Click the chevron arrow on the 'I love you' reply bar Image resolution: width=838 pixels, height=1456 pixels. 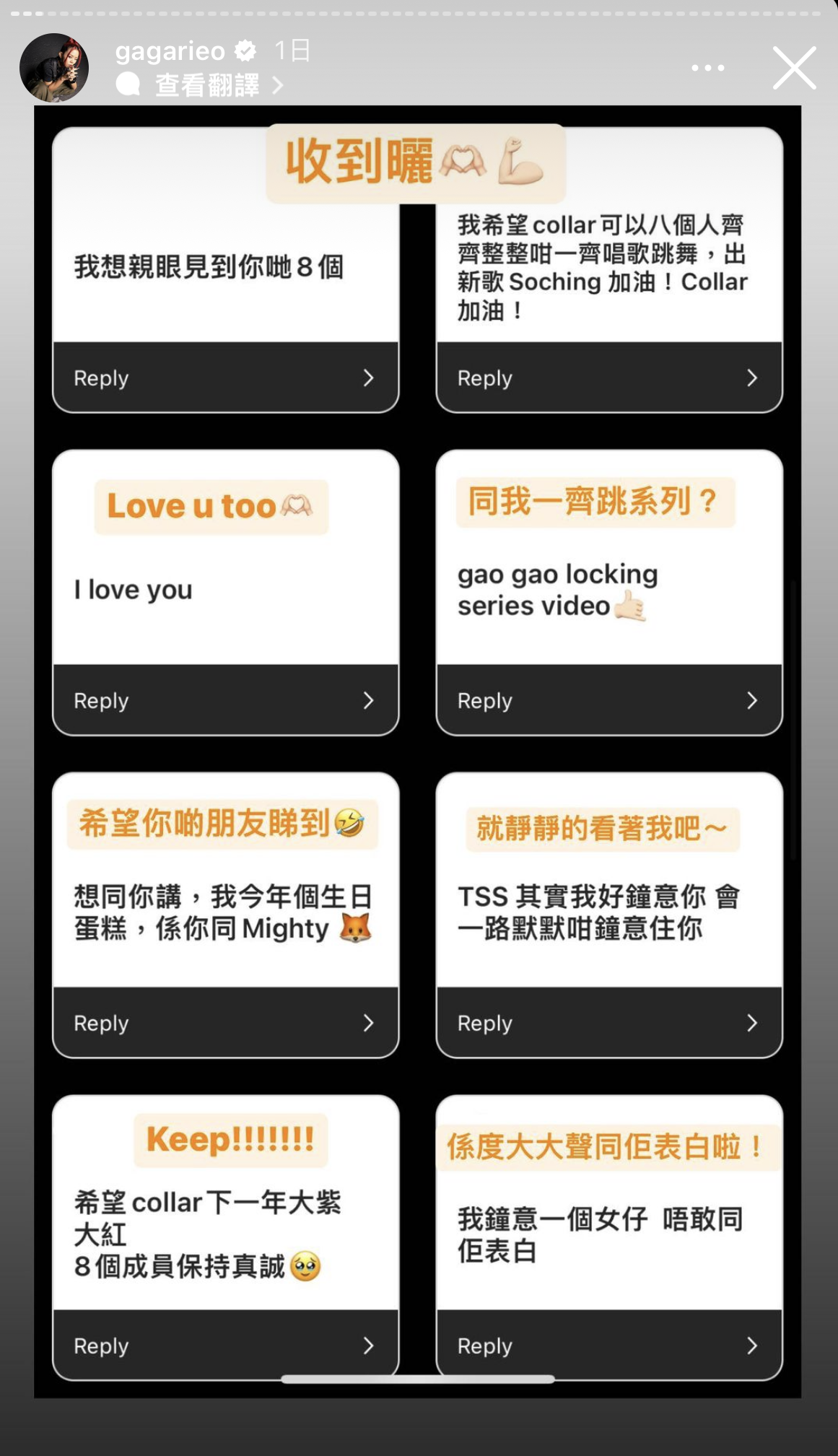tap(369, 700)
